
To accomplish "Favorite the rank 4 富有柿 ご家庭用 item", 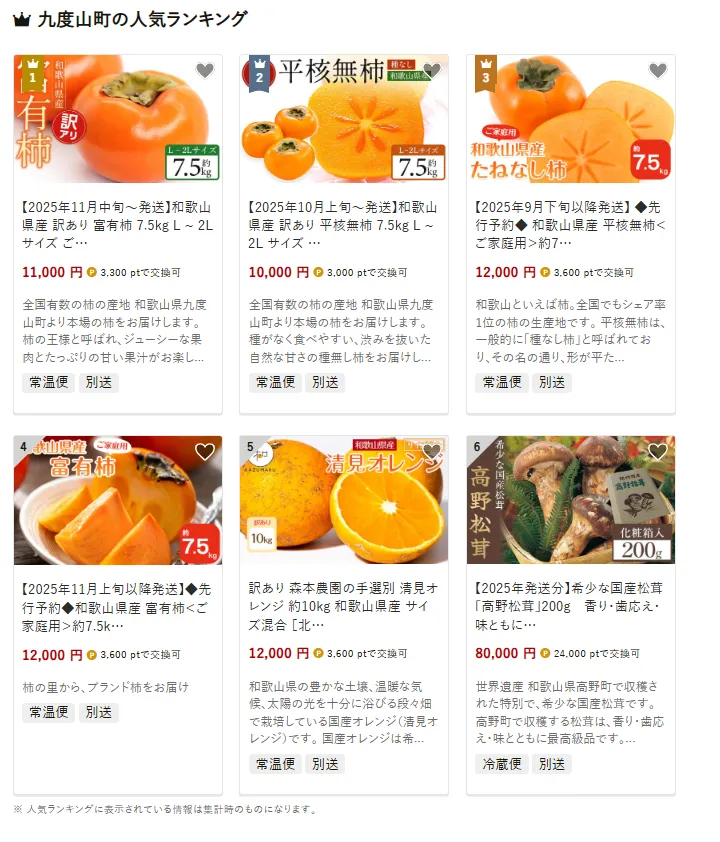I will 205,452.
